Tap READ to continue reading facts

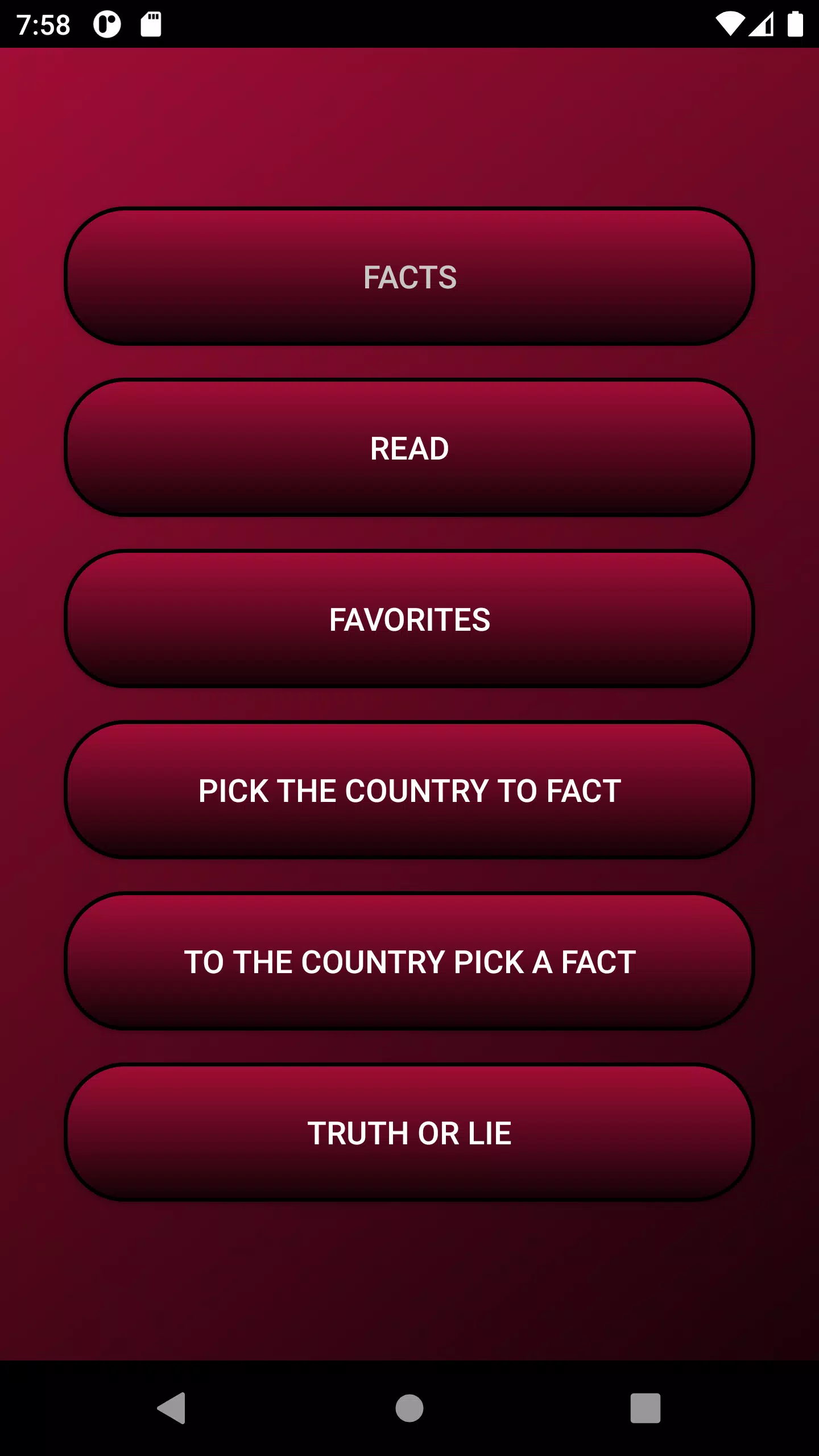coord(409,448)
